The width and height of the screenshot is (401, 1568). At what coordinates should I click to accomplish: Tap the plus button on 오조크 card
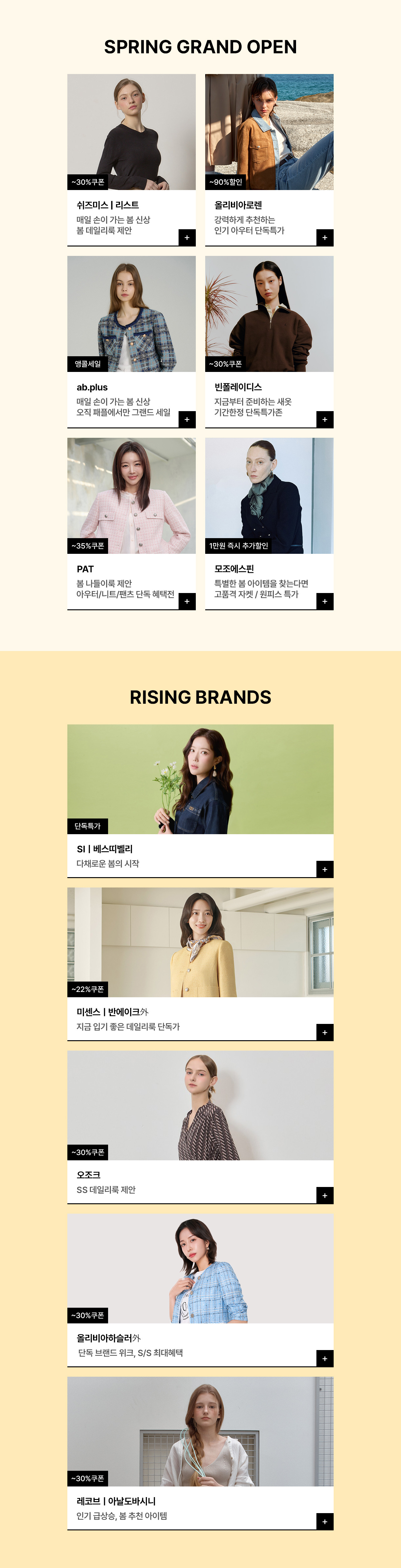(x=324, y=1195)
